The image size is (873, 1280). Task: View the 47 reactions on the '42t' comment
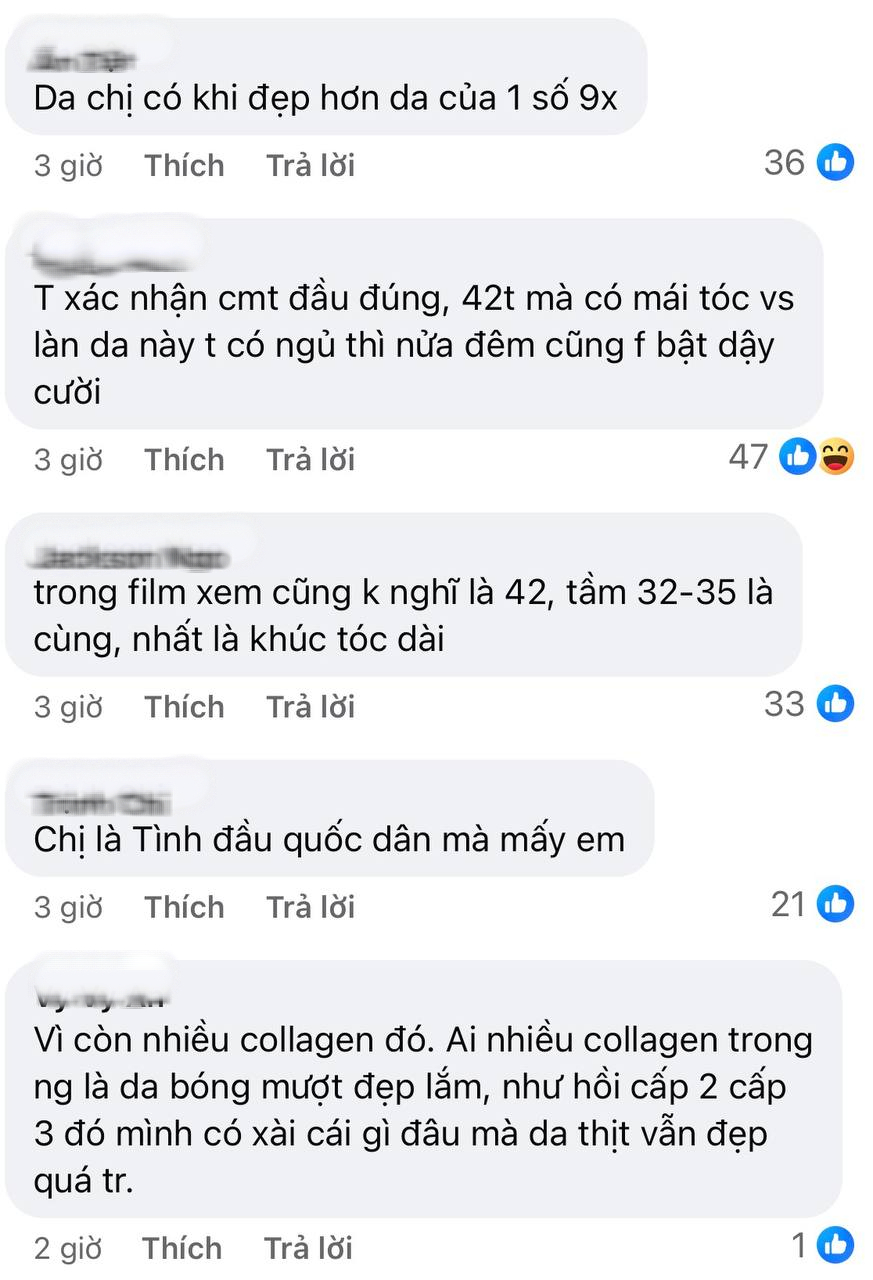pyautogui.click(x=792, y=457)
